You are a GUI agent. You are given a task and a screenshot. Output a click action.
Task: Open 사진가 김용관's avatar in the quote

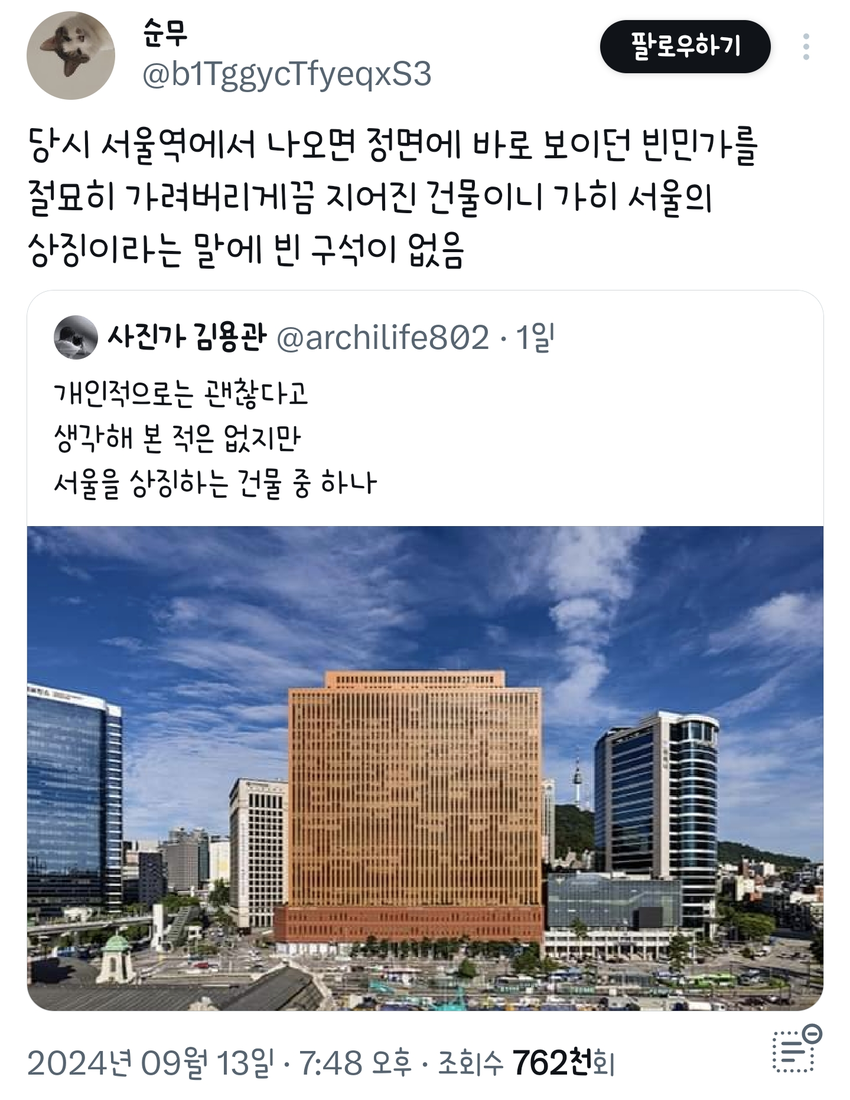[x=76, y=337]
